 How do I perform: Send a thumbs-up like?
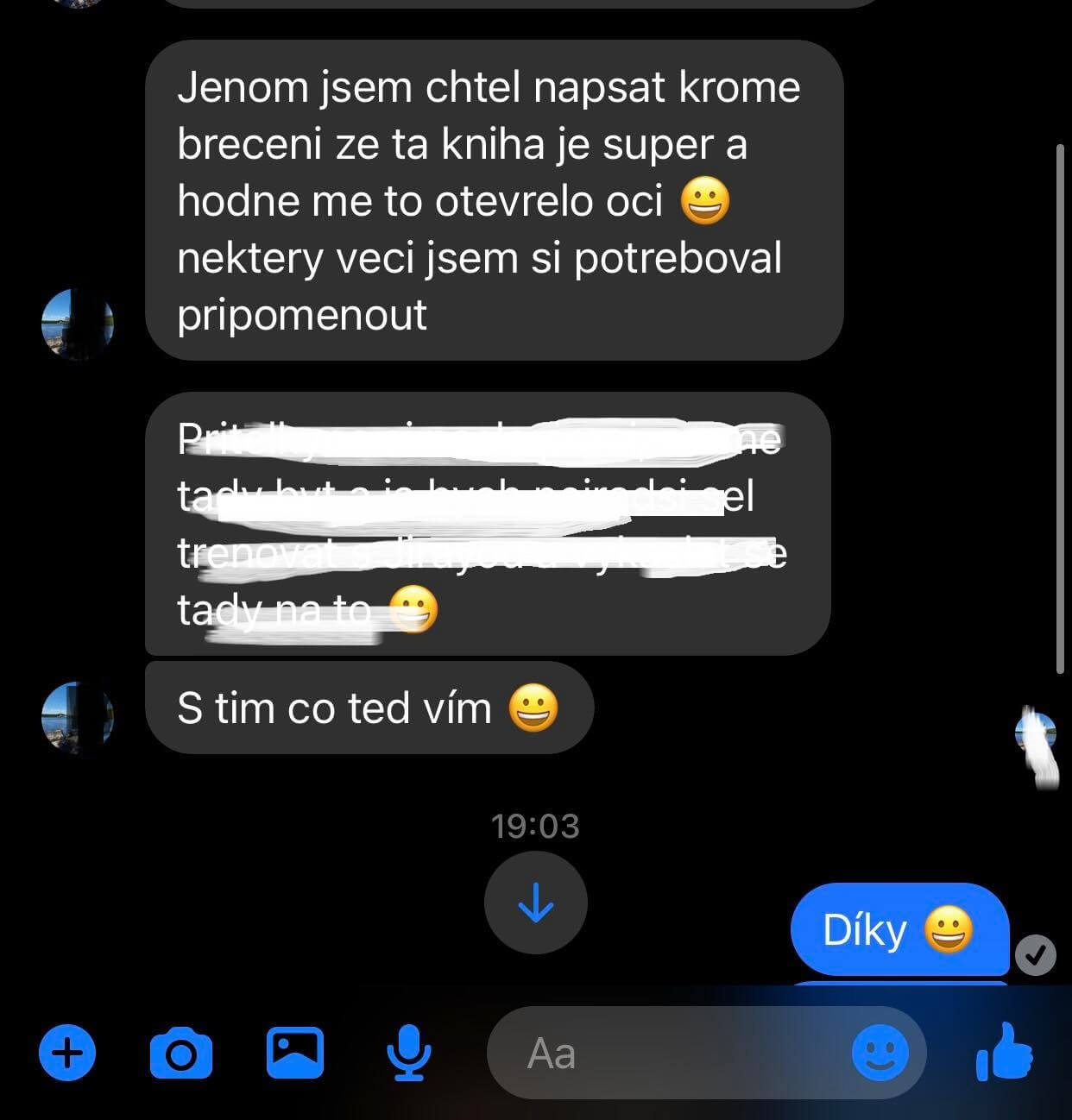pos(1004,1054)
